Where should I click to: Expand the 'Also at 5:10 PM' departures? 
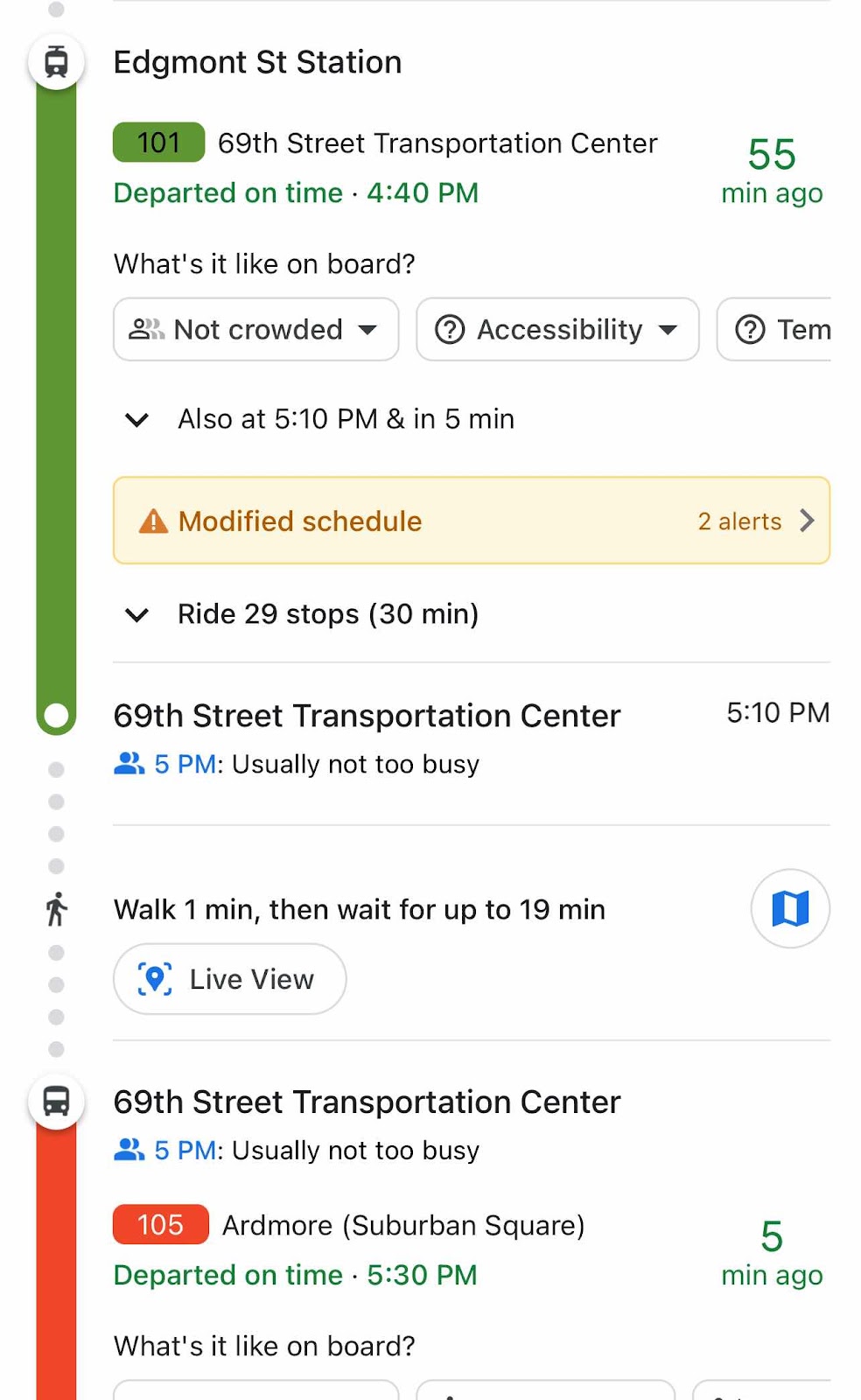(x=320, y=419)
